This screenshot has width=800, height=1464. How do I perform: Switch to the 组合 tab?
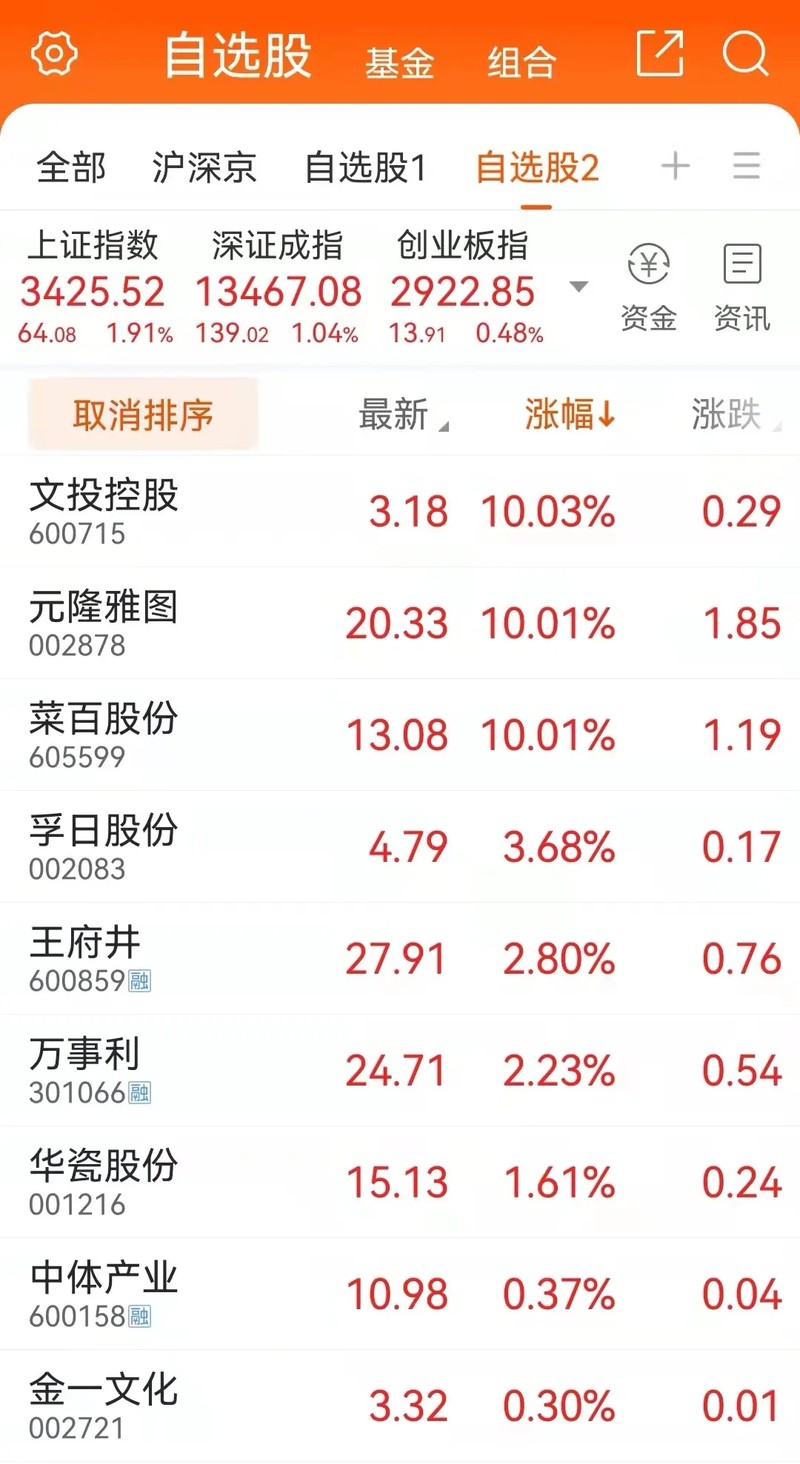(x=522, y=63)
